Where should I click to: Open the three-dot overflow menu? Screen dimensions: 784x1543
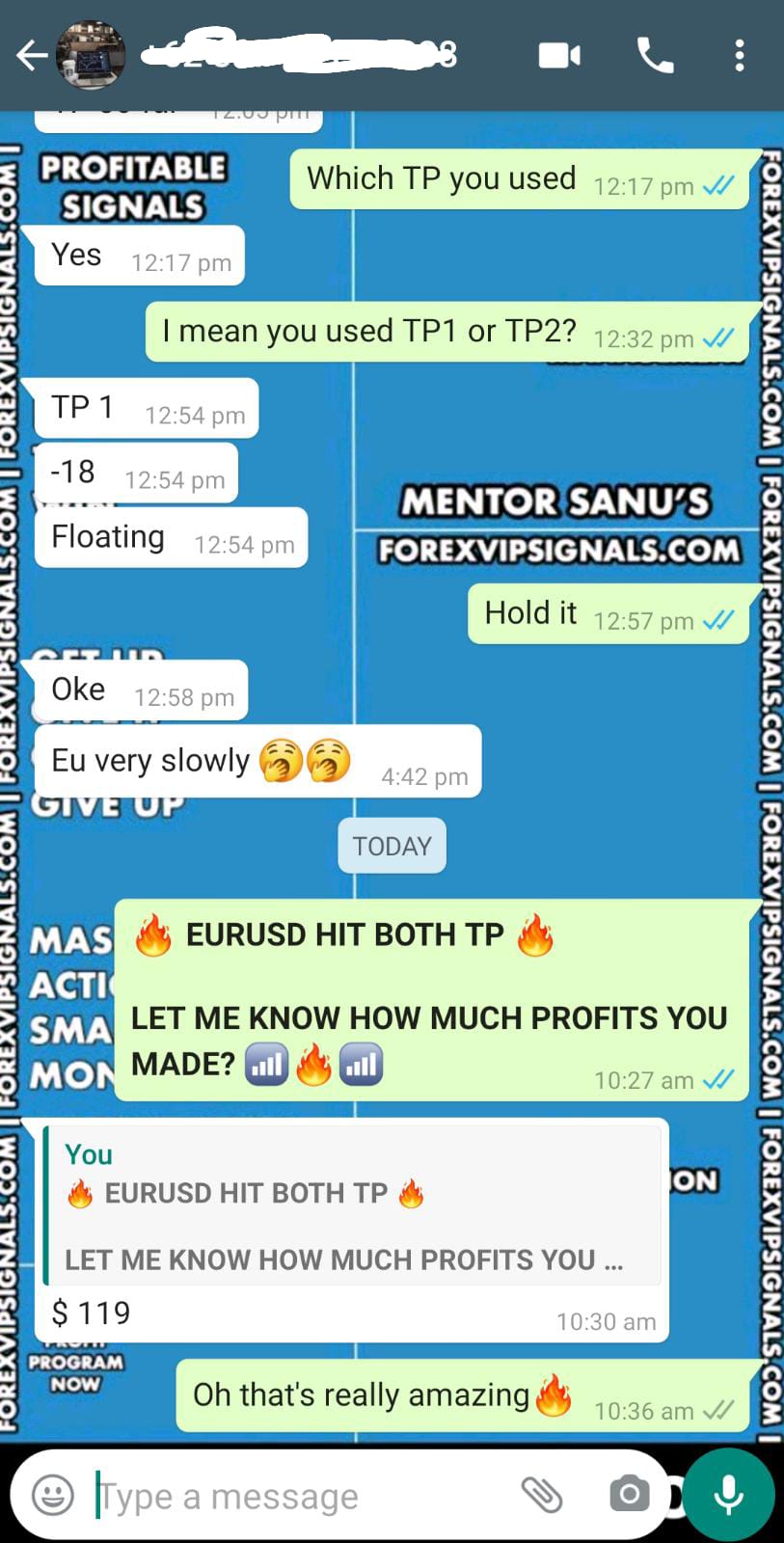click(x=740, y=56)
